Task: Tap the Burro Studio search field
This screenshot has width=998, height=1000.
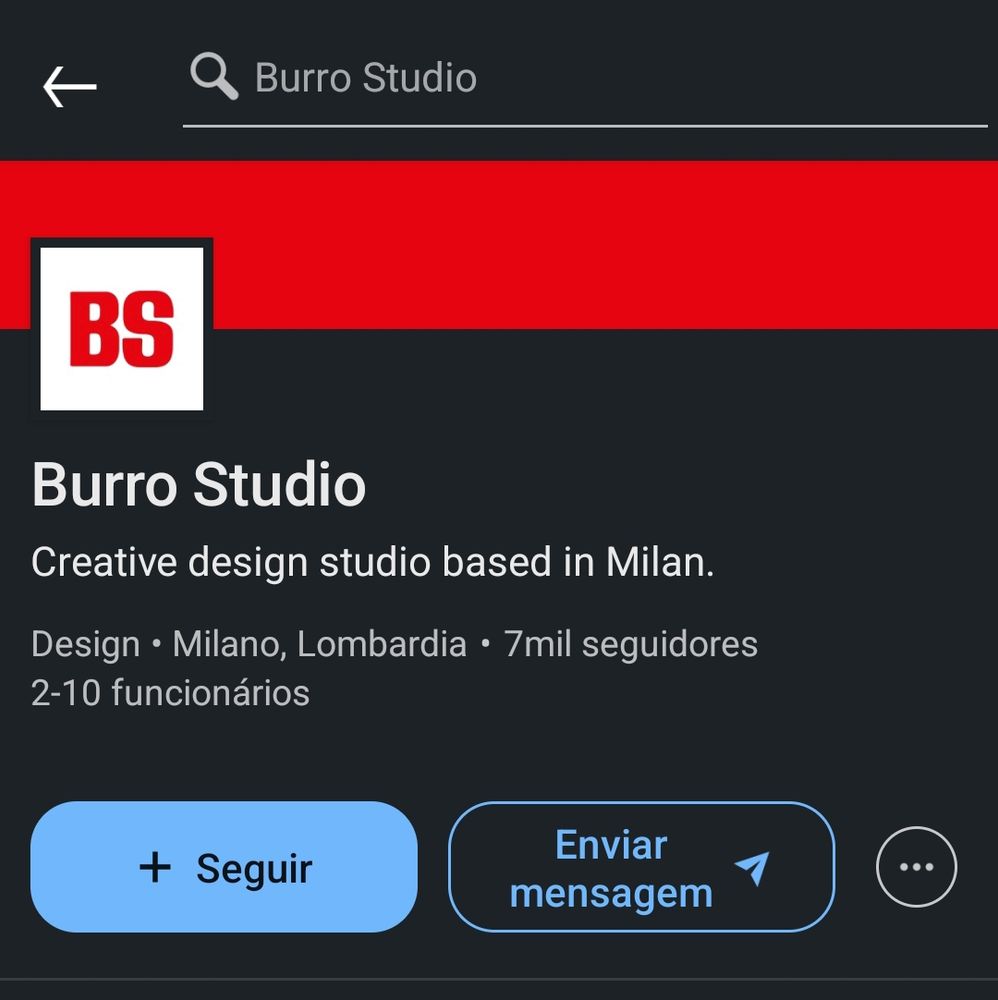Action: click(x=584, y=79)
